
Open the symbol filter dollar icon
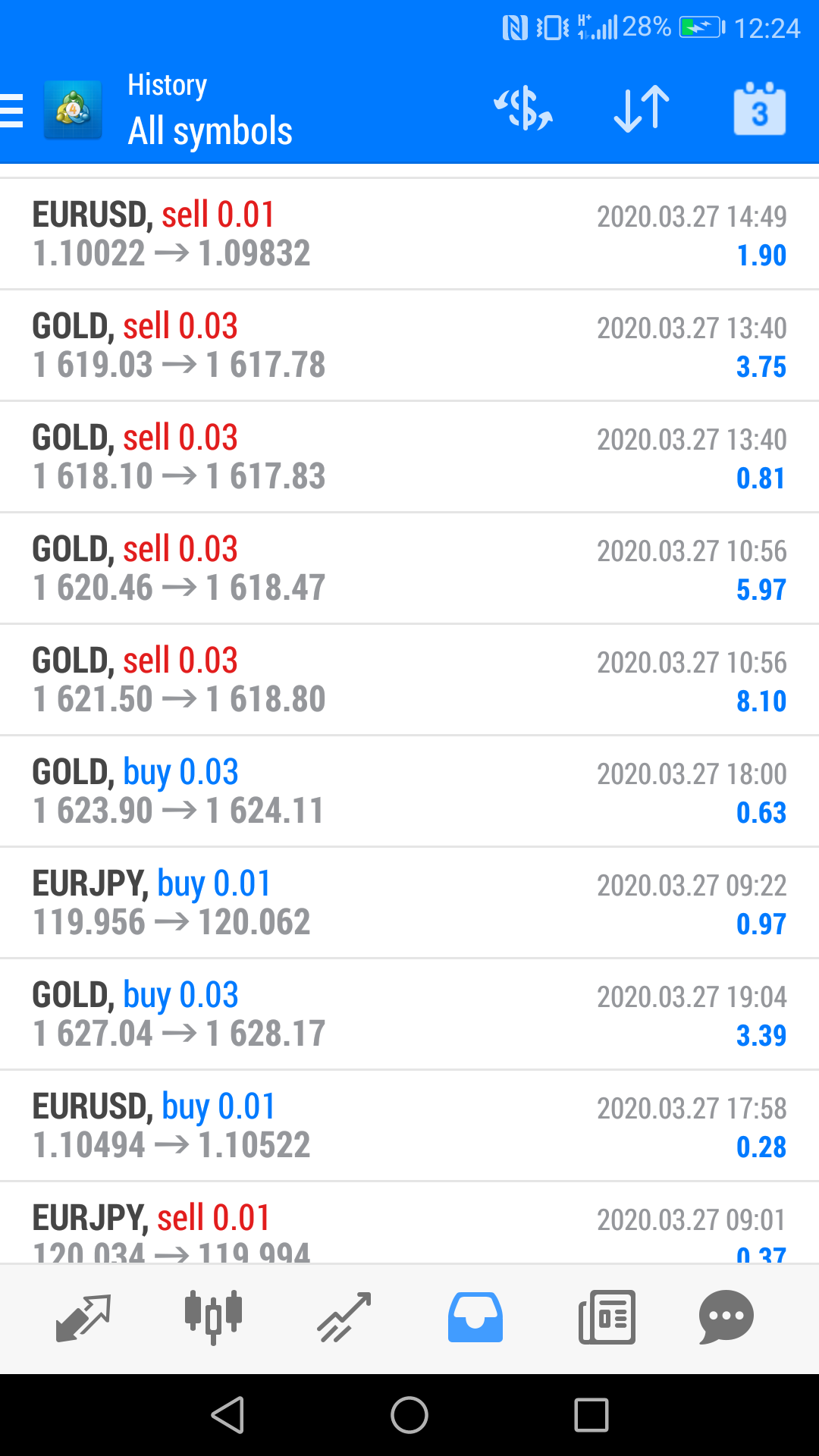click(x=523, y=108)
